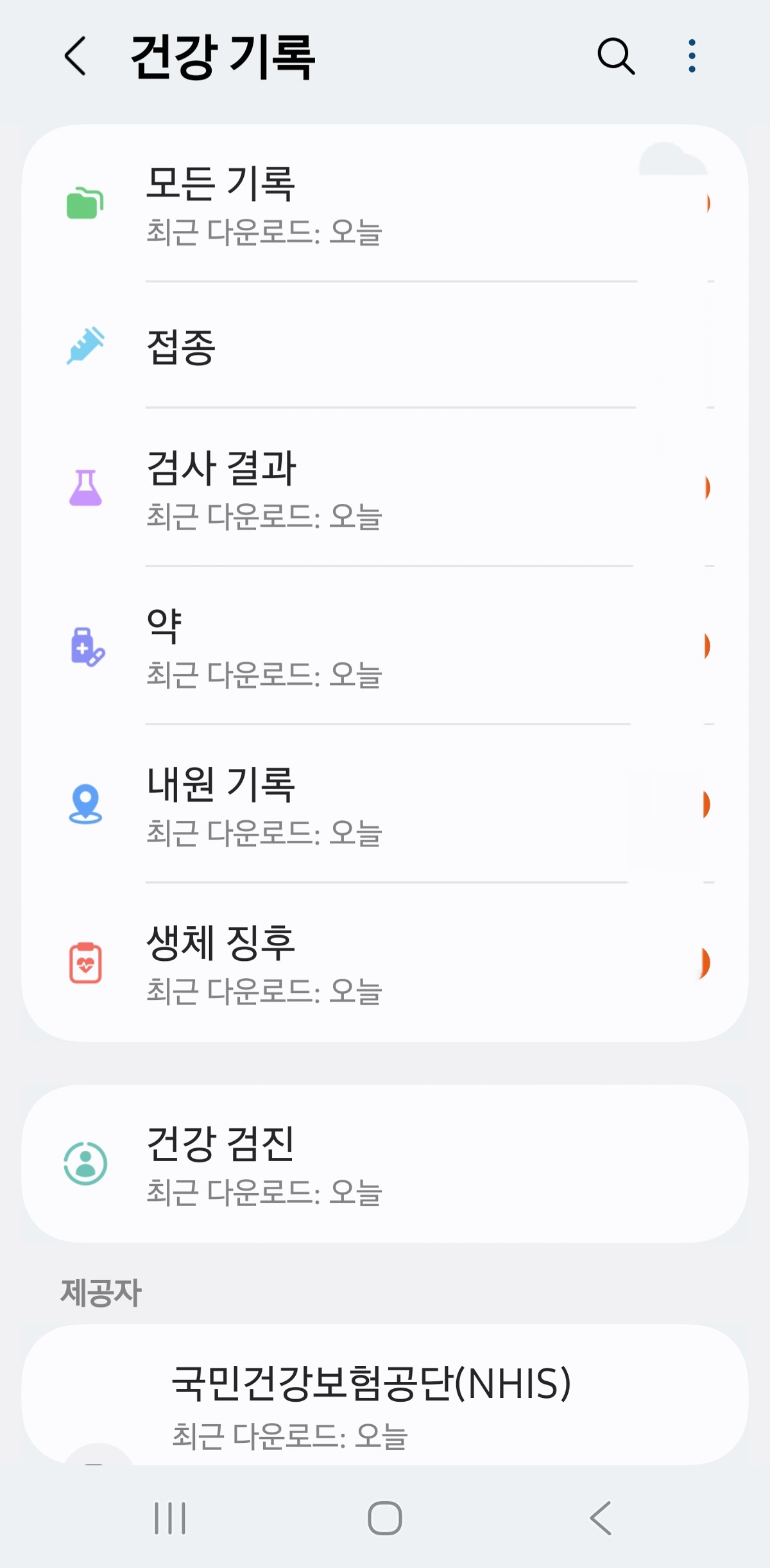The width and height of the screenshot is (770, 1568).
Task: View 검사 결과 records
Action: click(x=385, y=489)
